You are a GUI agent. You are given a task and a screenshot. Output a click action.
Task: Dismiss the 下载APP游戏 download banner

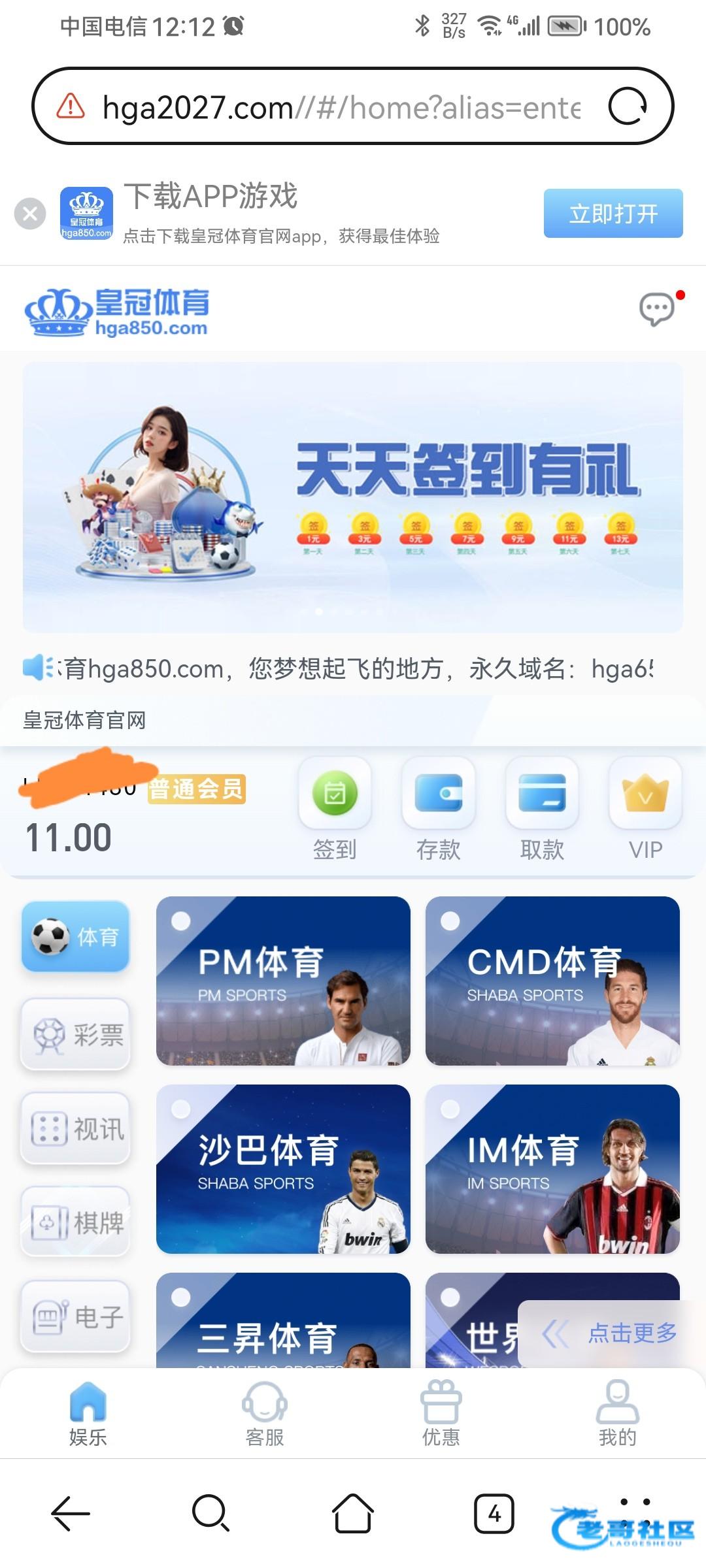(x=30, y=214)
